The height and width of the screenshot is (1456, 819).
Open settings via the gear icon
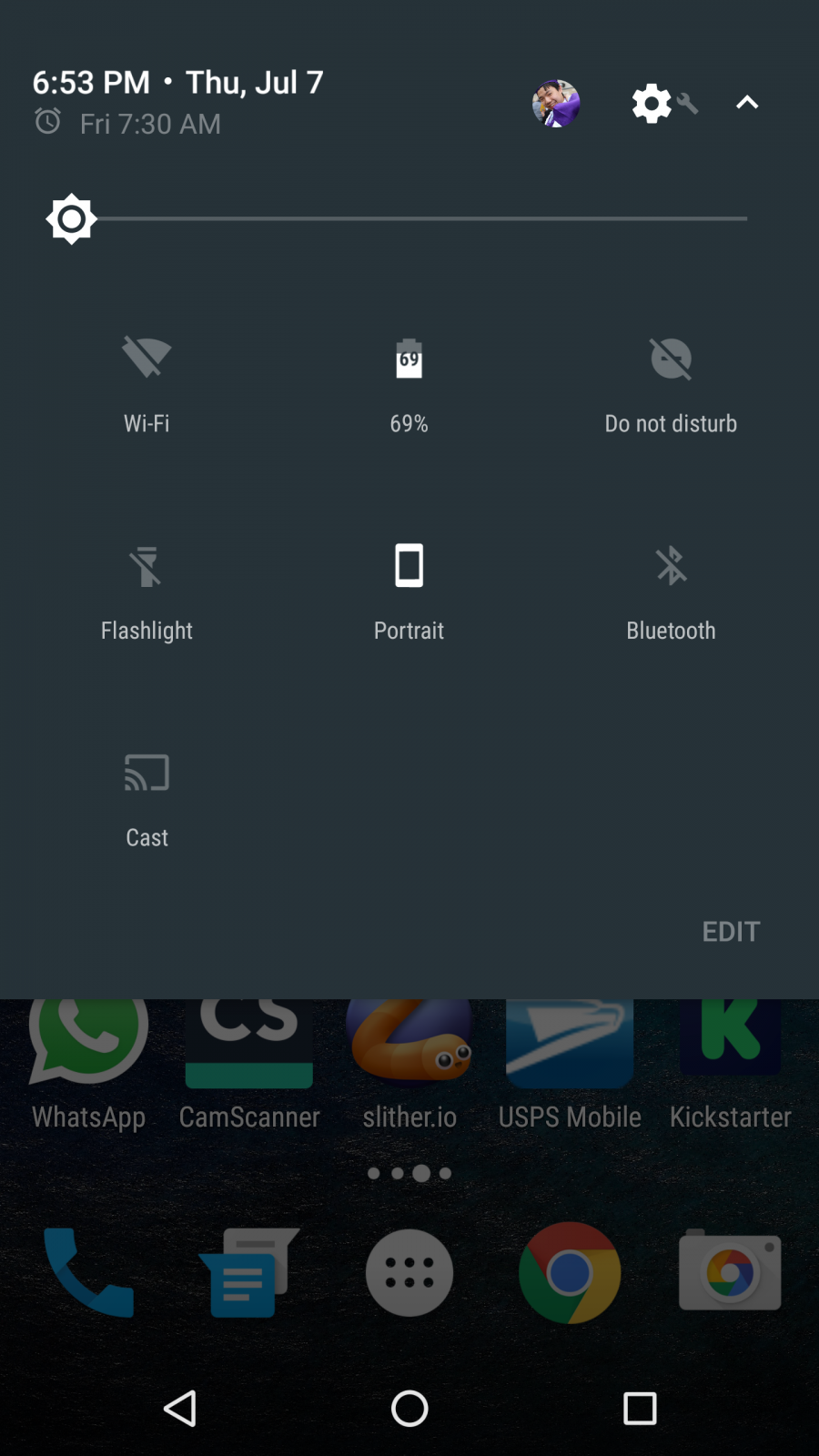click(653, 103)
